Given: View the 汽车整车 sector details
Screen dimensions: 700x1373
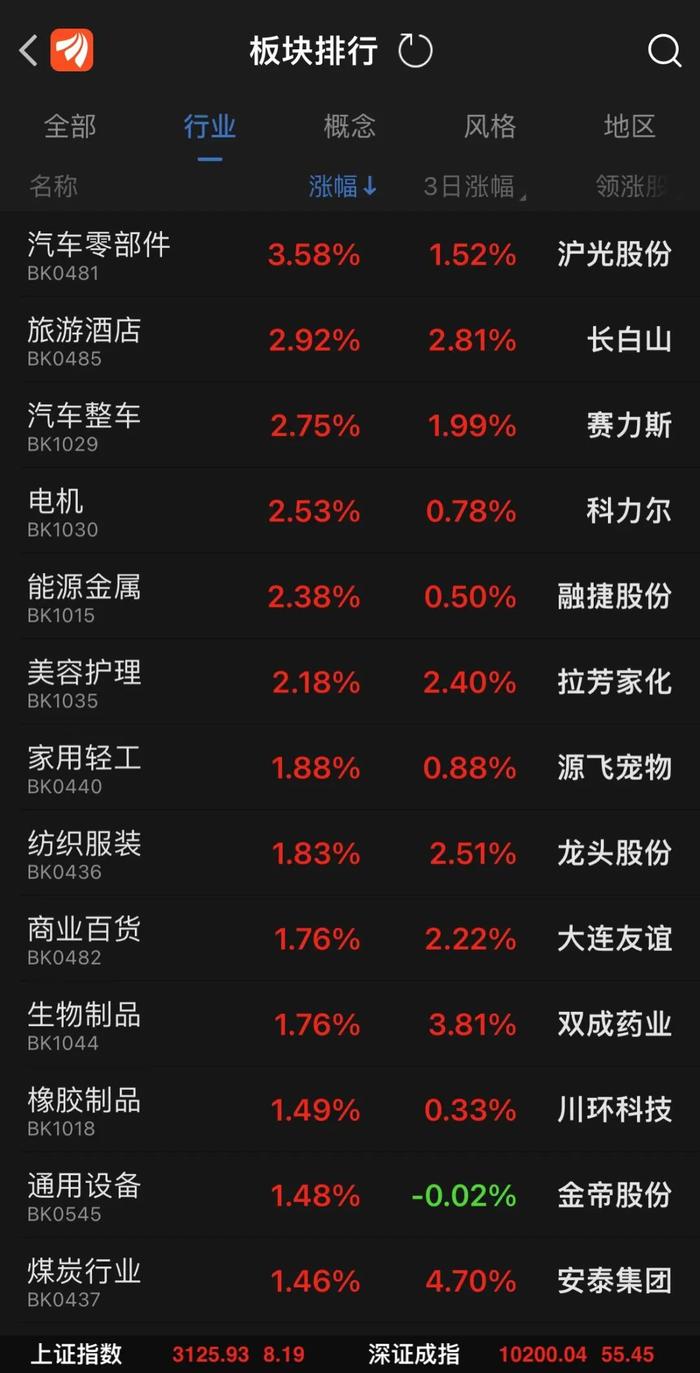Looking at the screenshot, I should 350,426.
